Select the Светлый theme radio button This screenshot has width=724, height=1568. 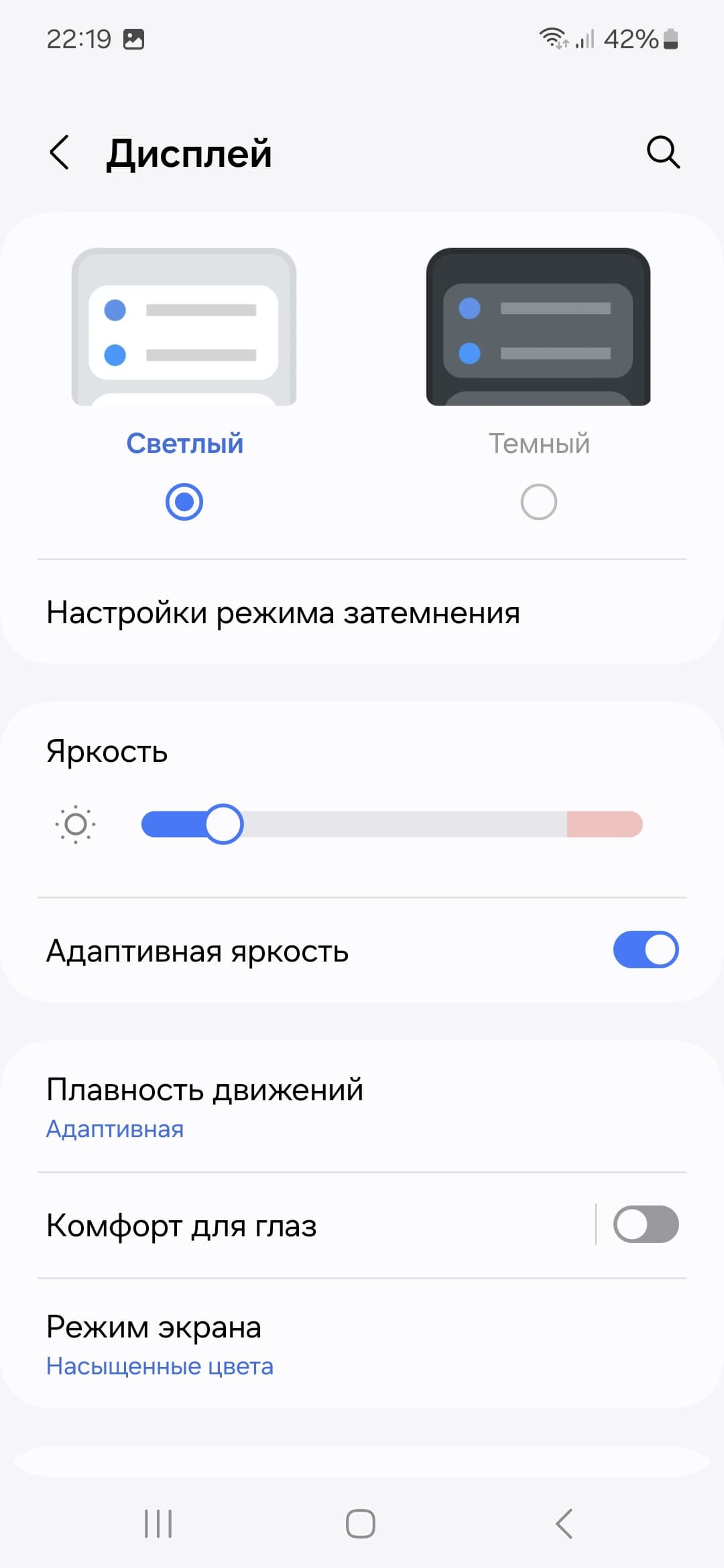pos(184,502)
